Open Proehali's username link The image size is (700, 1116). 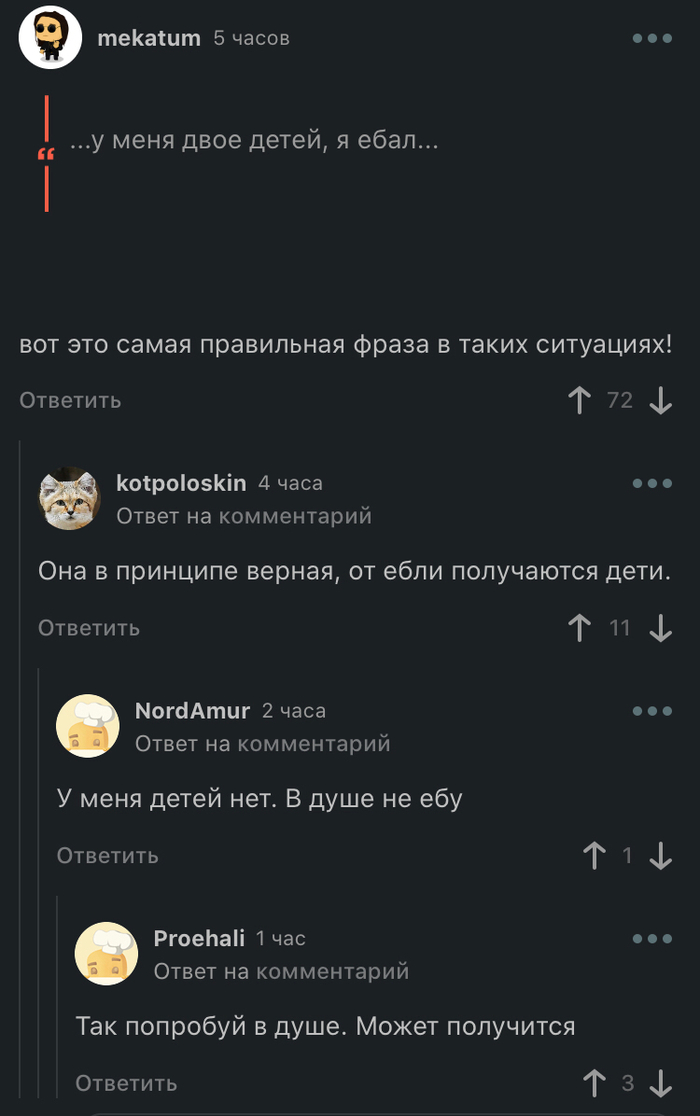click(199, 938)
